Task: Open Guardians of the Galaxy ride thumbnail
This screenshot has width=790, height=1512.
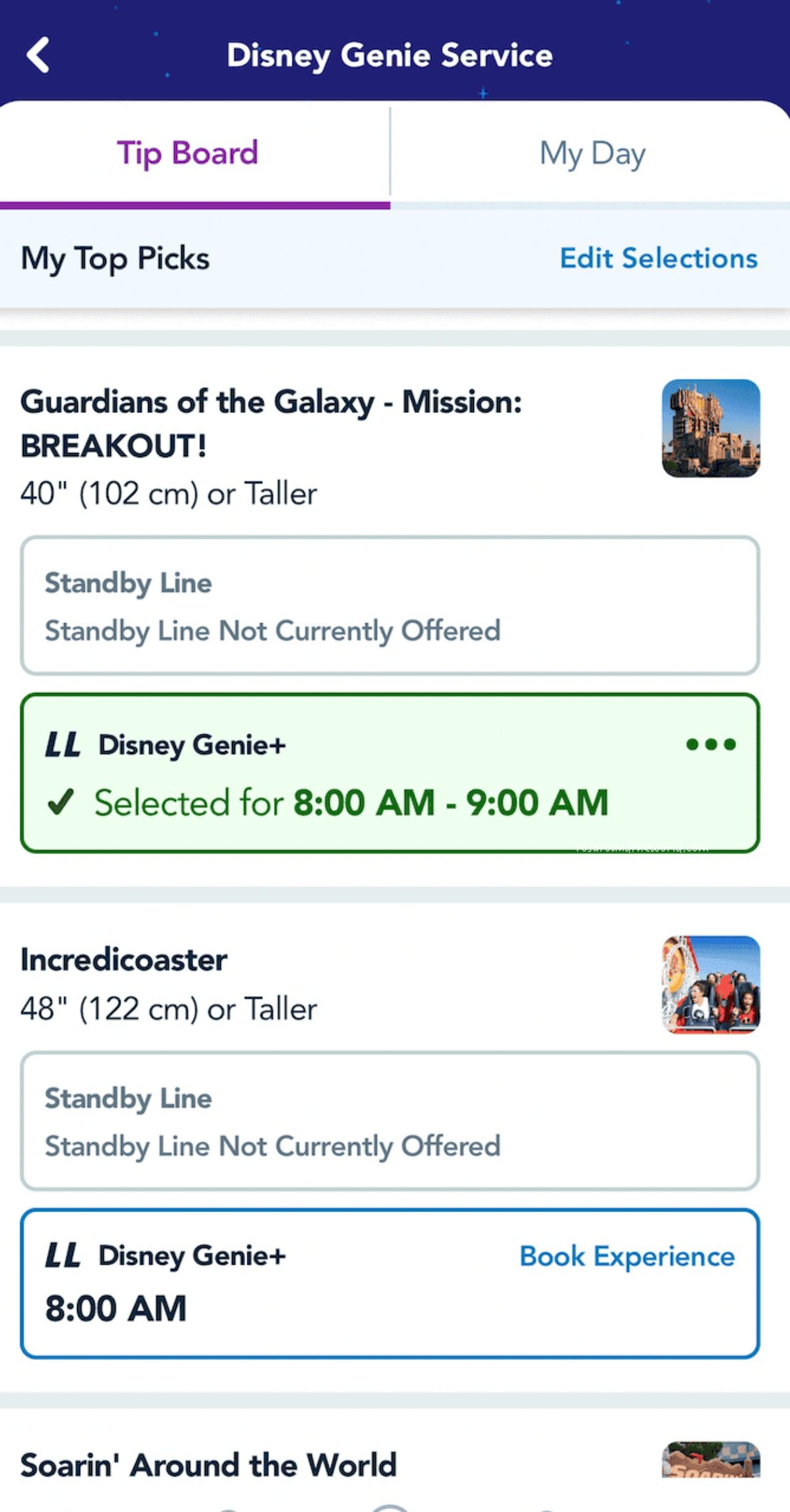Action: [710, 428]
